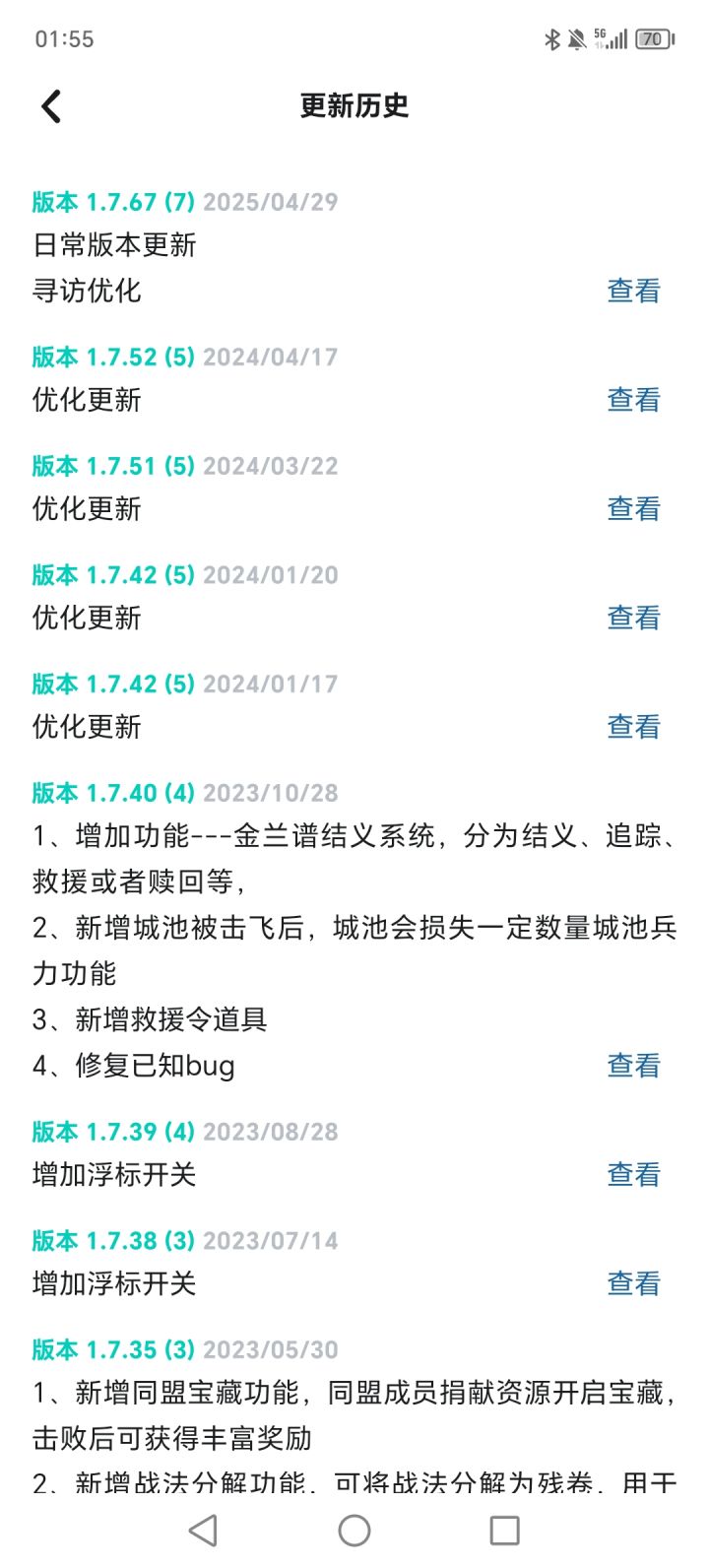Screen dimensions: 709x1568
Task: Open recent apps from navigation bar
Action: (x=505, y=1531)
